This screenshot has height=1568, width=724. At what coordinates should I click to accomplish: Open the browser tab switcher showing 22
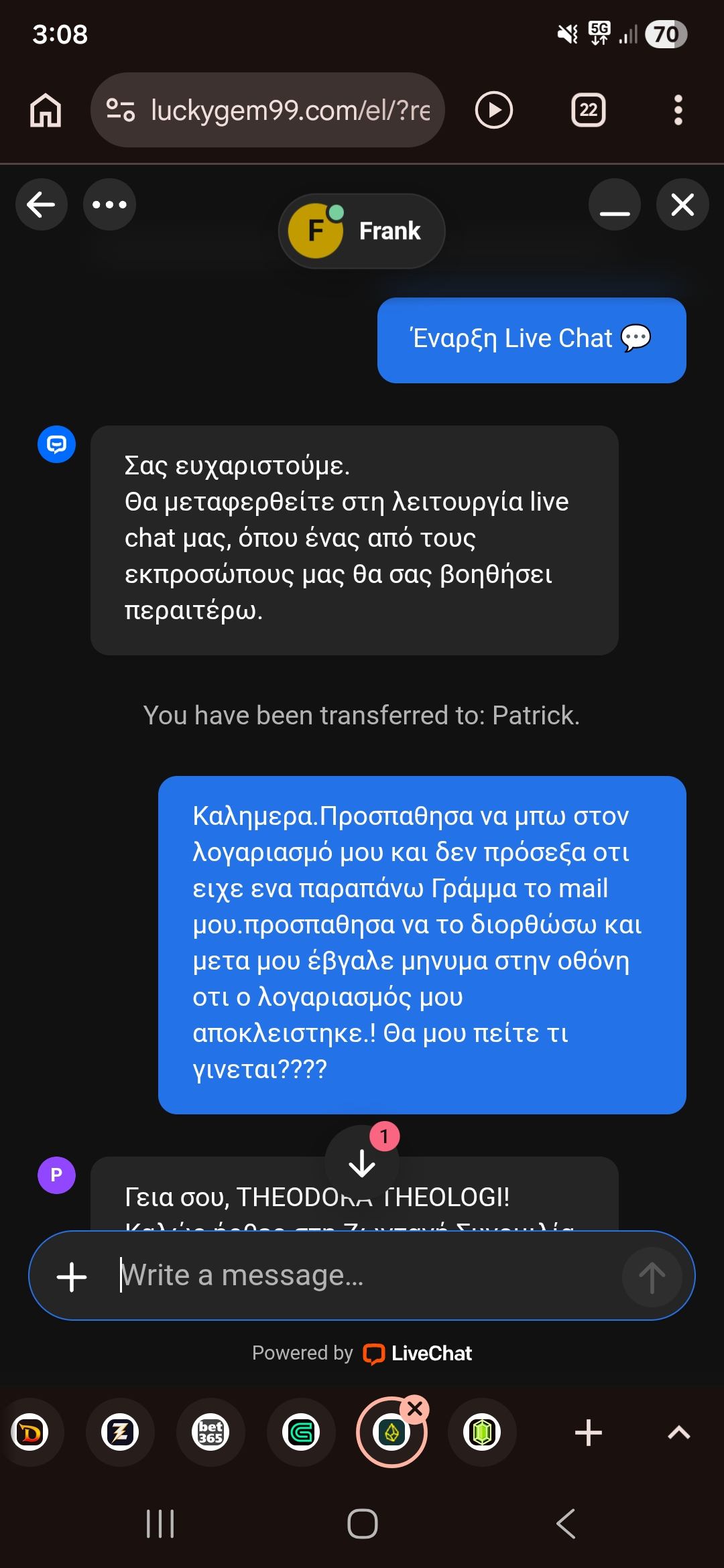coord(588,110)
